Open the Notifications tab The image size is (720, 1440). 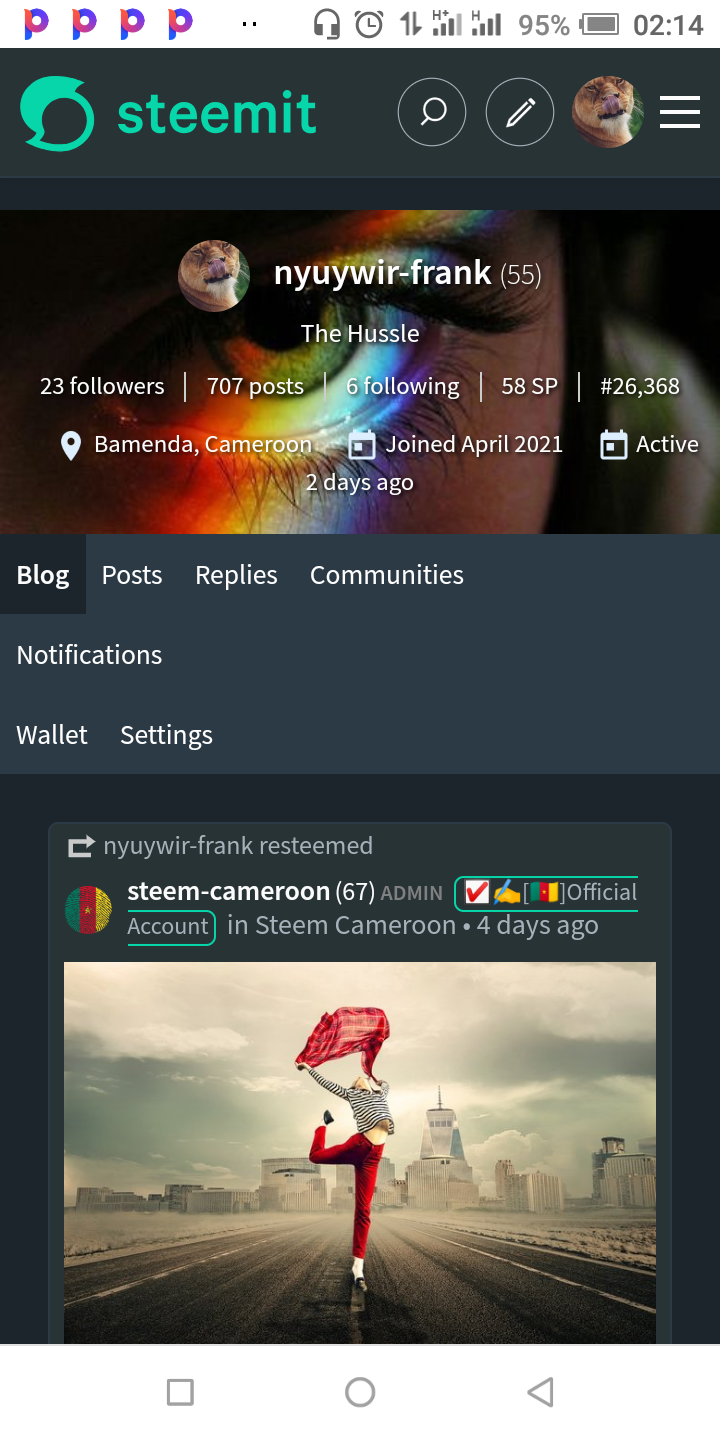coord(89,655)
